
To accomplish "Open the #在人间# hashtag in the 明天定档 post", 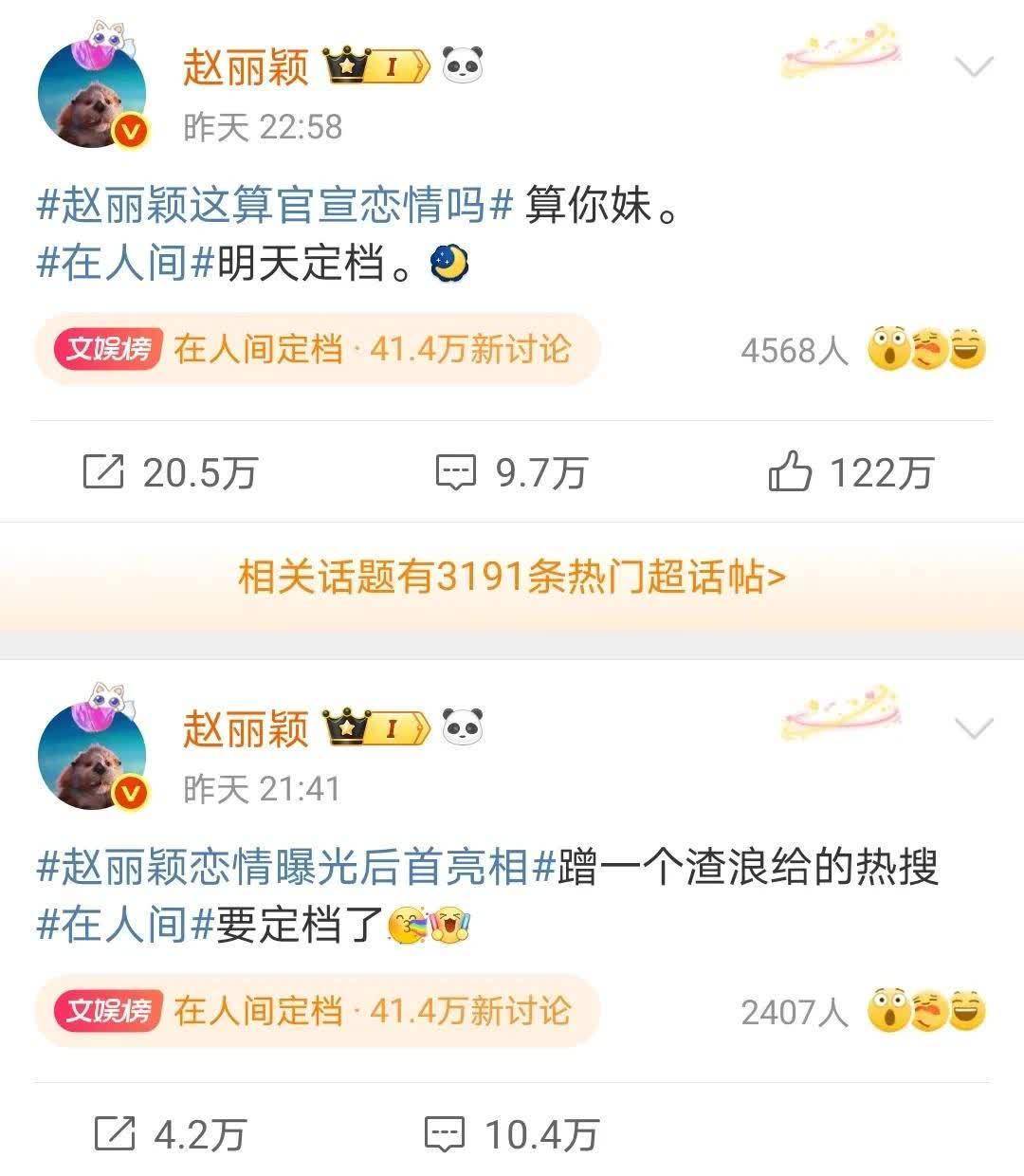I will coord(123,263).
